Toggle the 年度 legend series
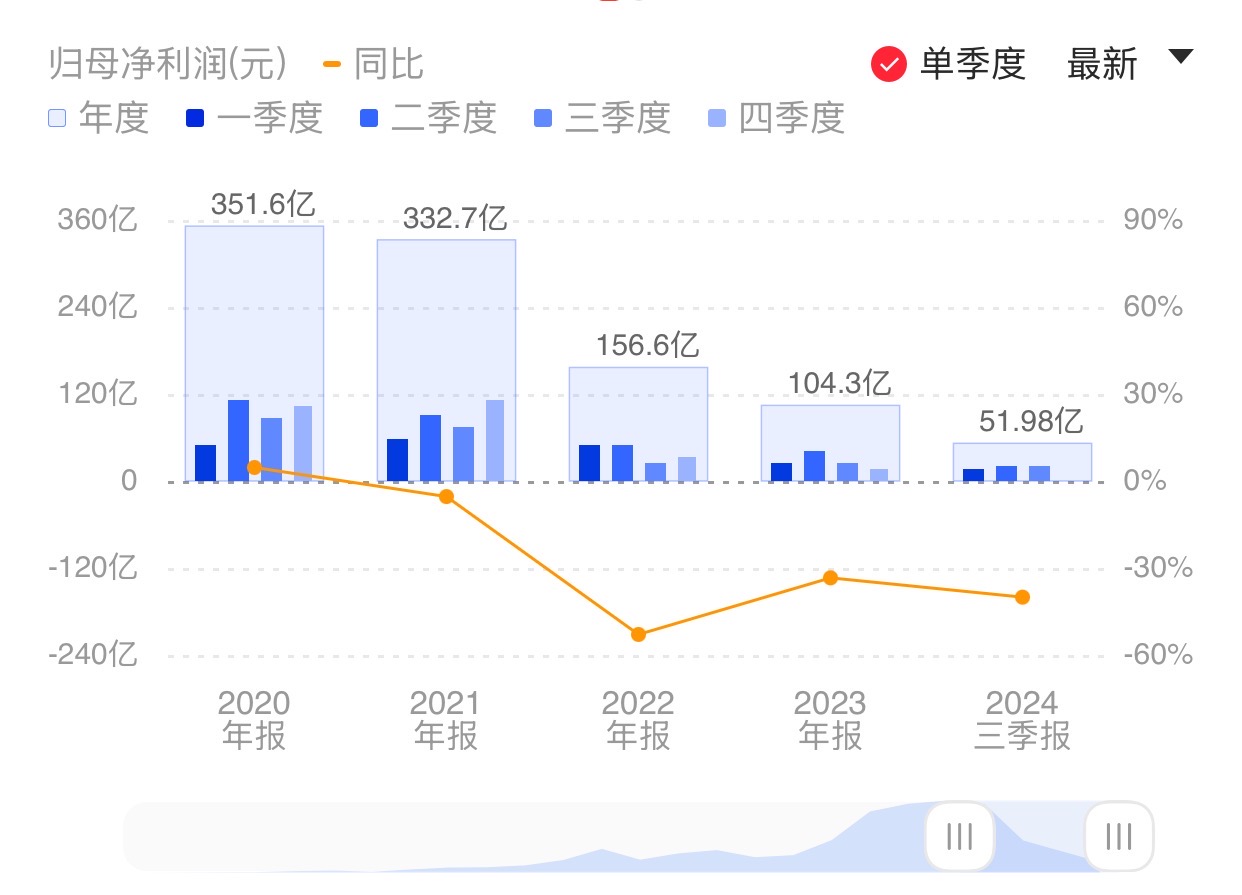 98,118
